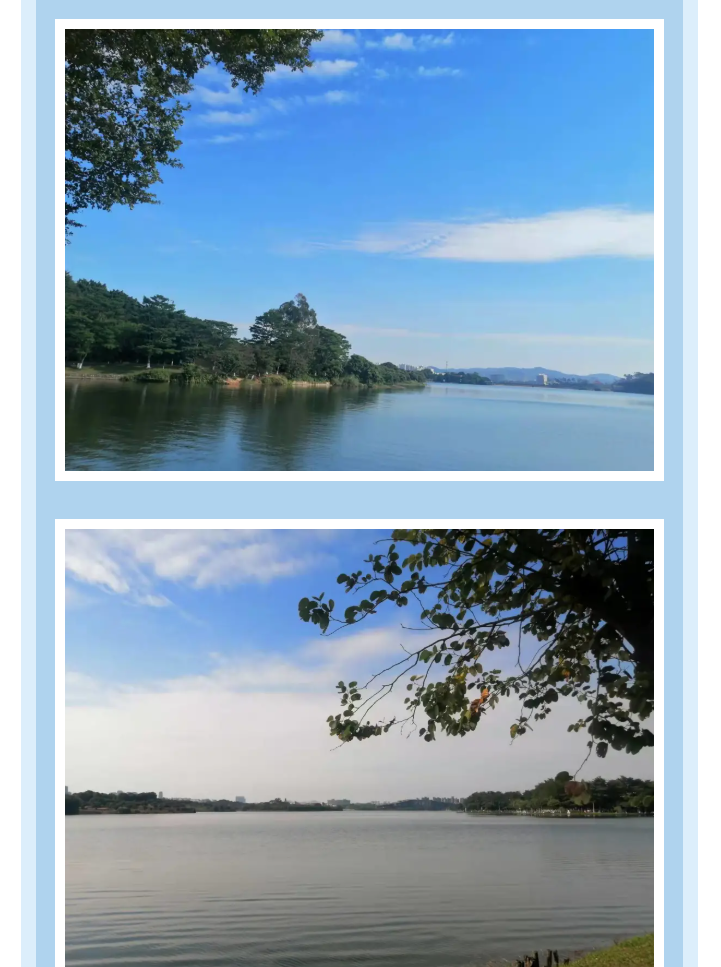Open the calm grey lake photo with branches

tap(359, 746)
